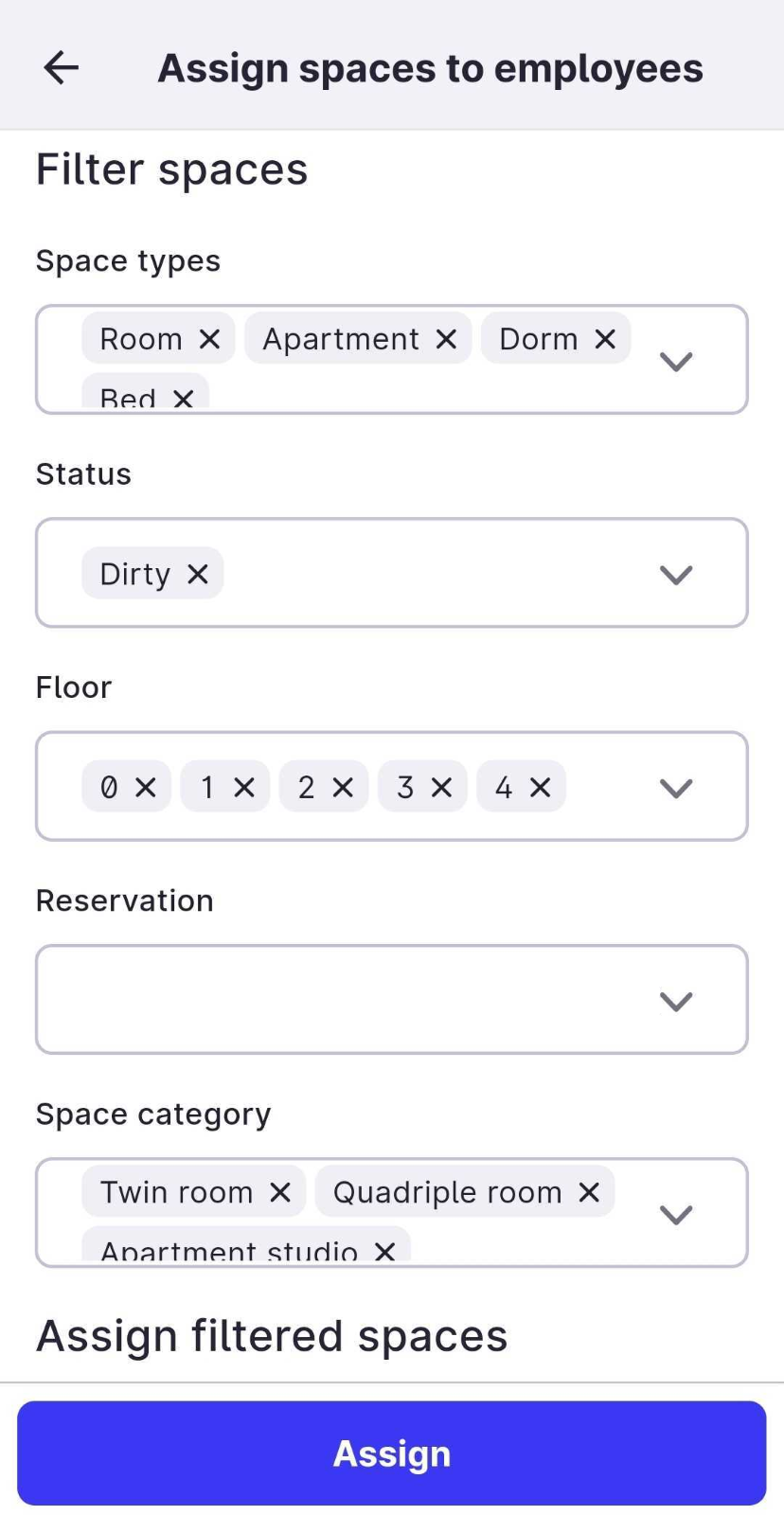Remove the Apartment space type chip
The height and width of the screenshot is (1515, 784).
[x=447, y=338]
